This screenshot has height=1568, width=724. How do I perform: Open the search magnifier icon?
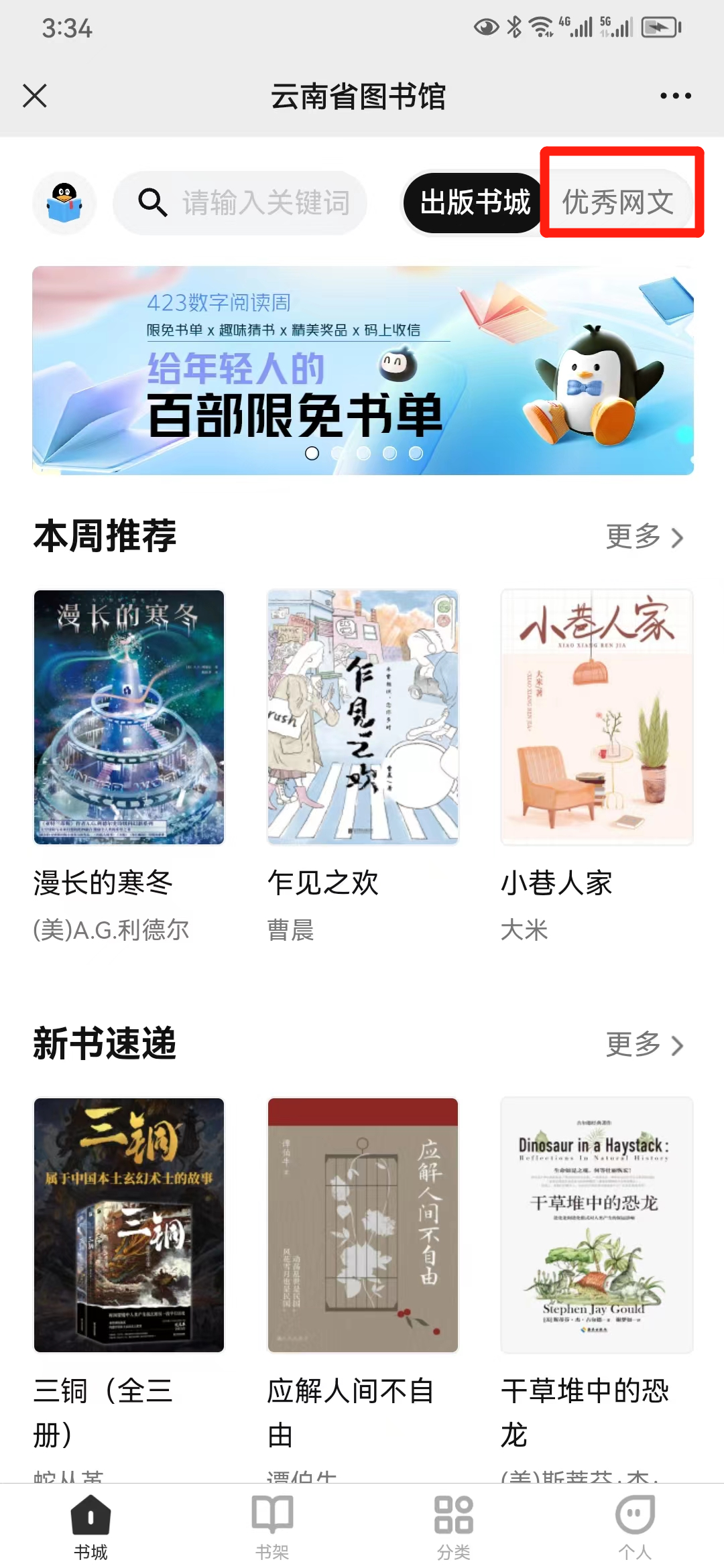[153, 203]
